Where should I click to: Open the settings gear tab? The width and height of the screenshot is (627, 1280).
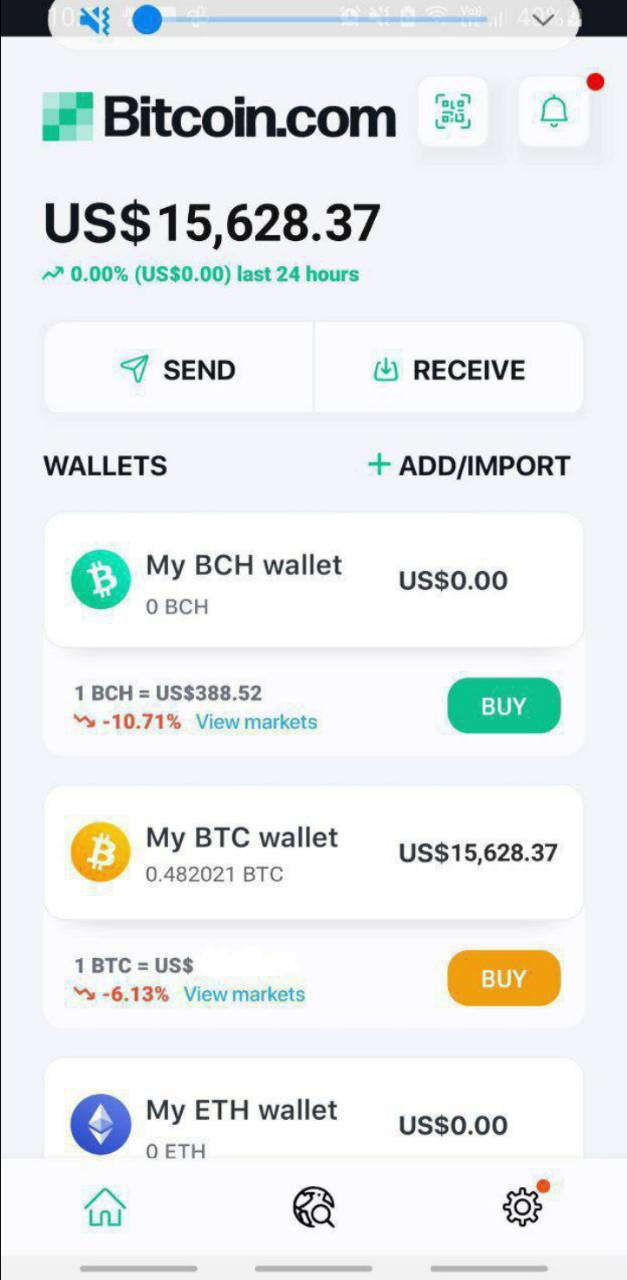(x=521, y=1207)
